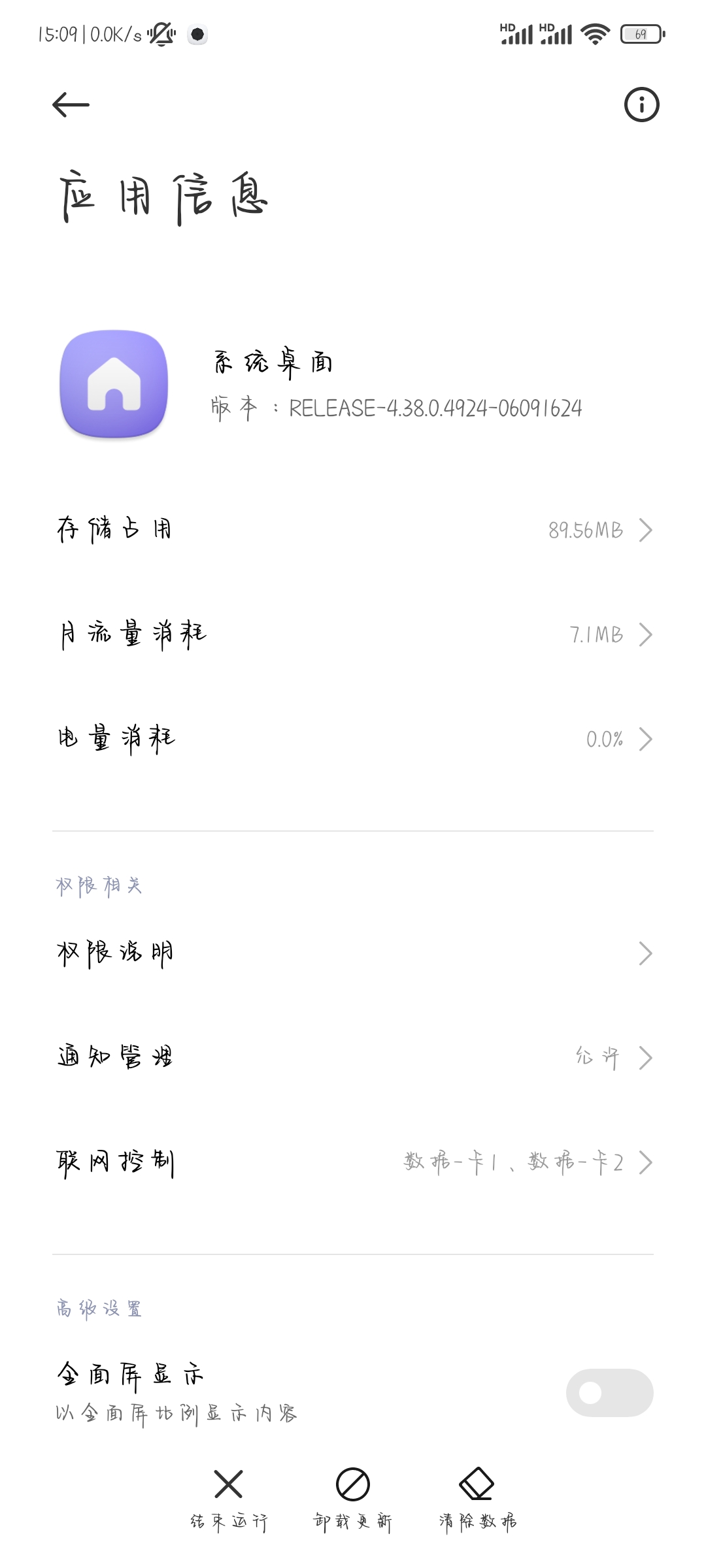Open 通知管理 notification settings
Viewport: 706px width, 1568px height.
click(x=353, y=1058)
